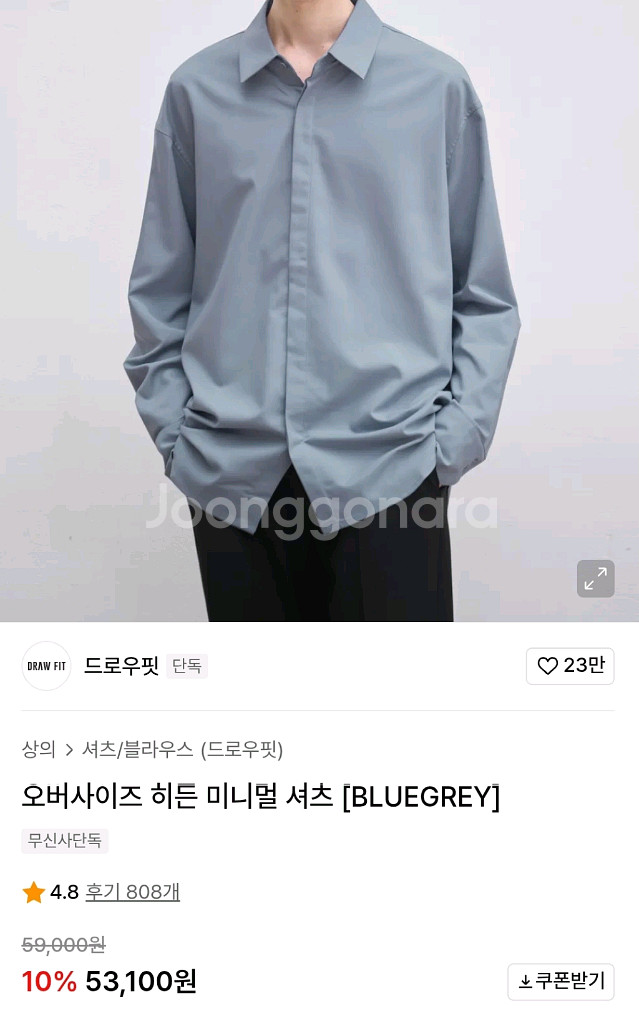Open the 드로우핏 brand page
The width and height of the screenshot is (639, 1024).
click(x=121, y=666)
